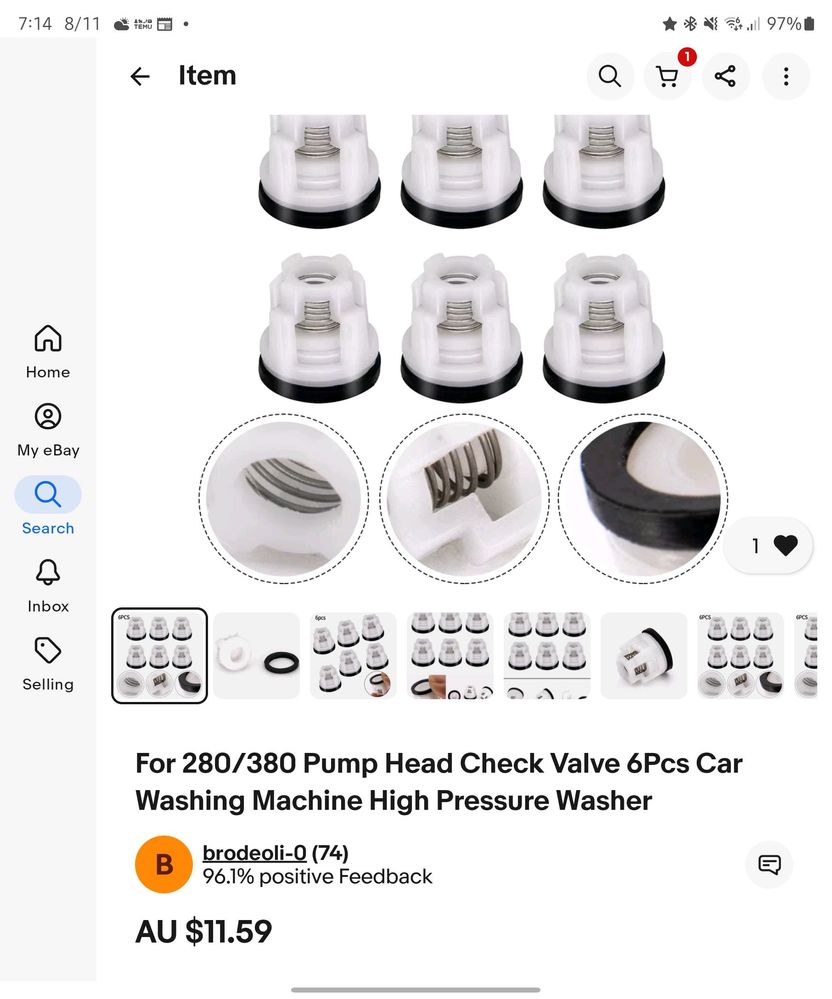Select the gasket ring product thumbnail
The height and width of the screenshot is (999, 832).
coord(255,655)
